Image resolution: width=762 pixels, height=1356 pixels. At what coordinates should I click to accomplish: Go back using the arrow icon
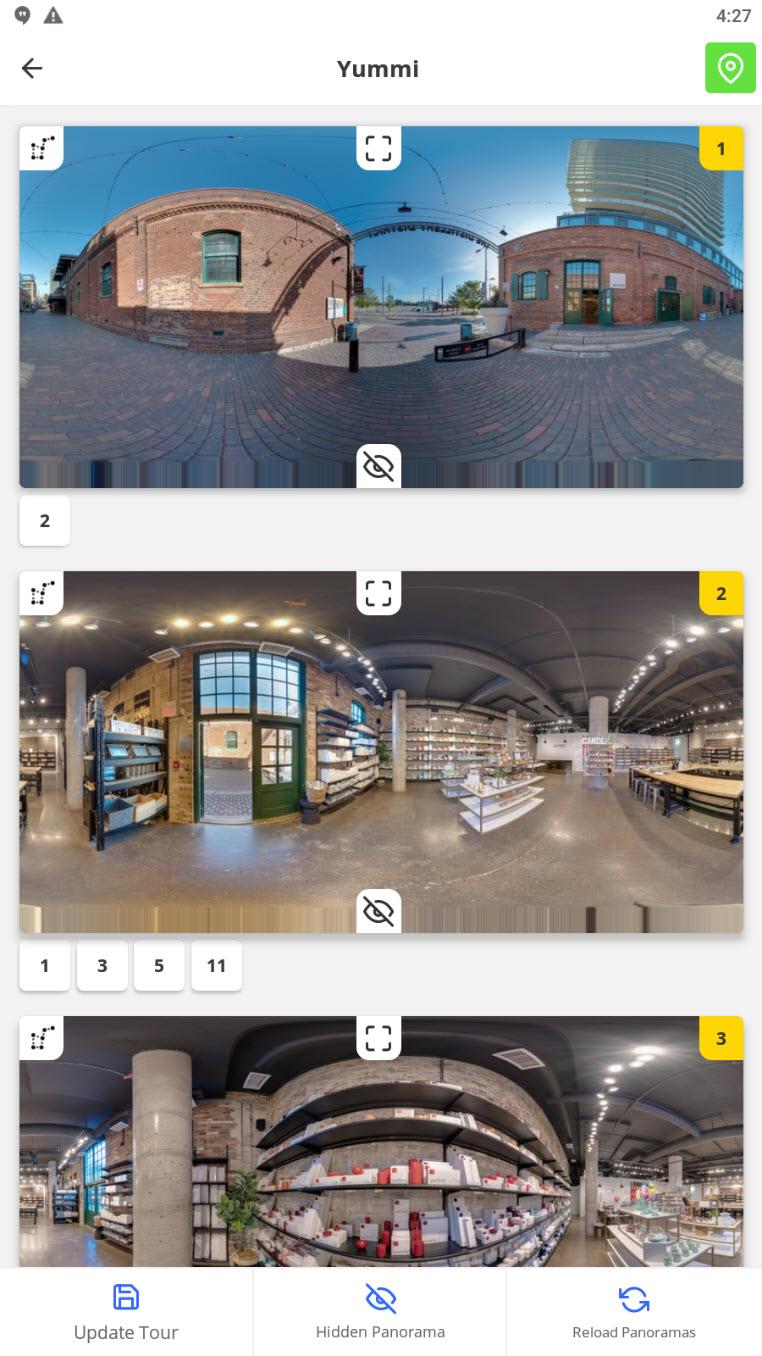click(32, 68)
